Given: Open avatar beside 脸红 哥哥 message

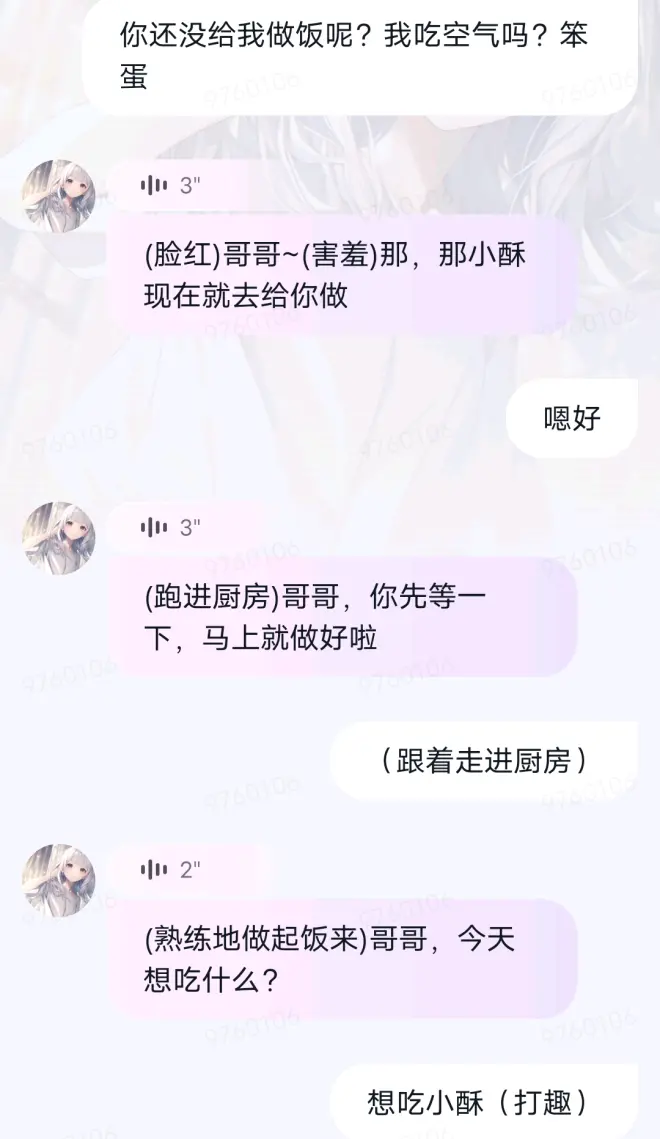Looking at the screenshot, I should click(59, 195).
